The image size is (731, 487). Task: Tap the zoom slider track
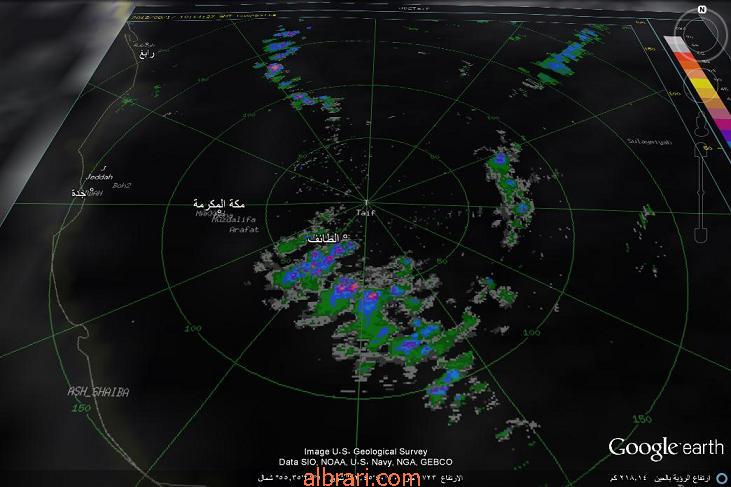(700, 190)
